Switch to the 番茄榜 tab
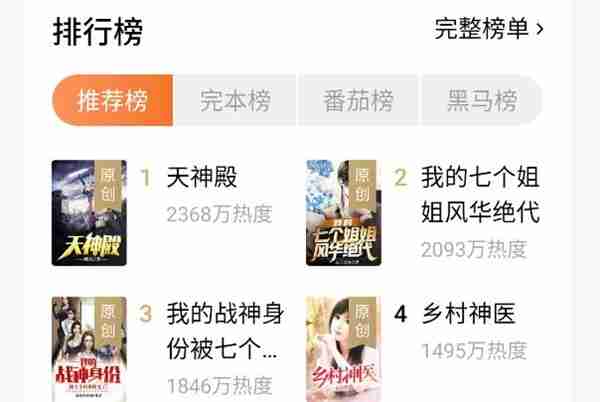This screenshot has width=600, height=402. coord(358,100)
